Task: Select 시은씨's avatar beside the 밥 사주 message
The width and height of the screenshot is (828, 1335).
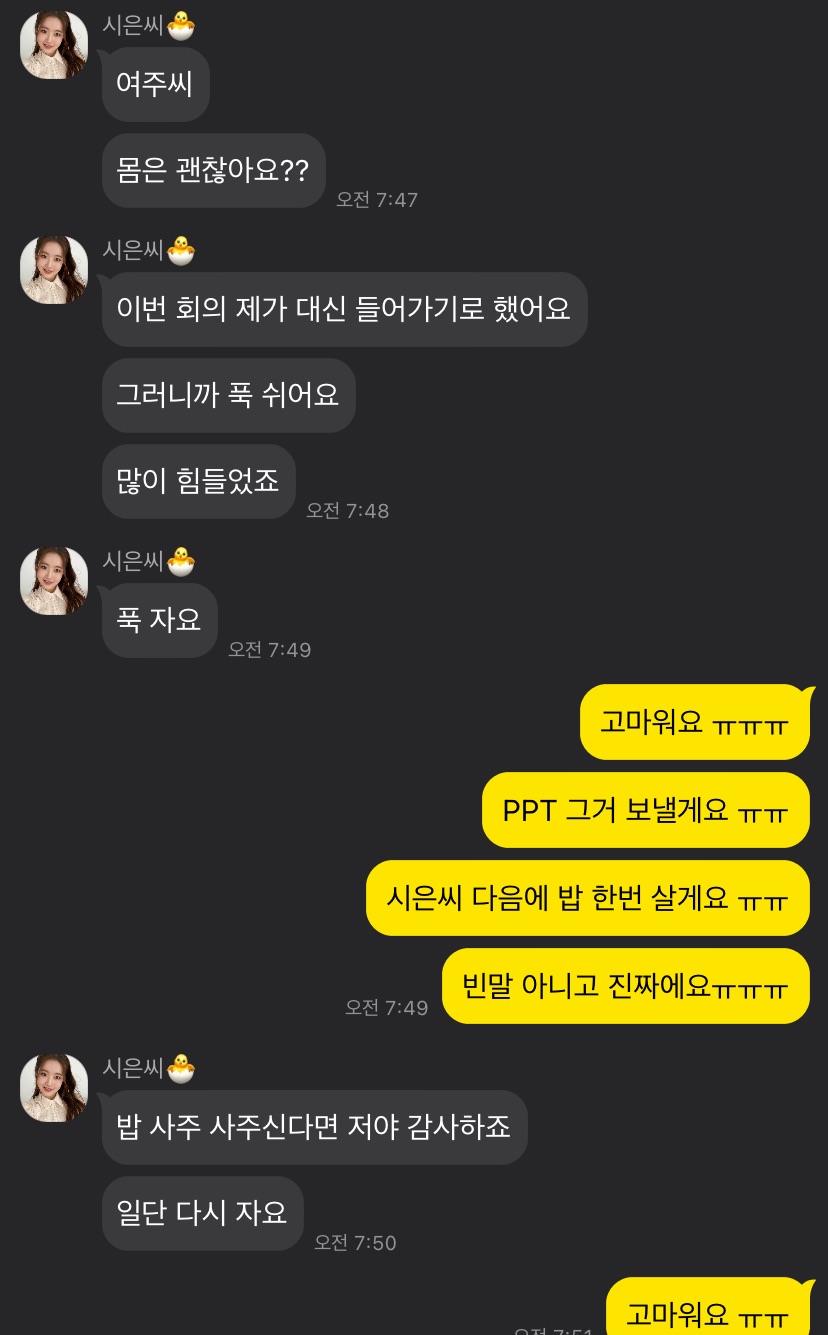Action: click(54, 1088)
